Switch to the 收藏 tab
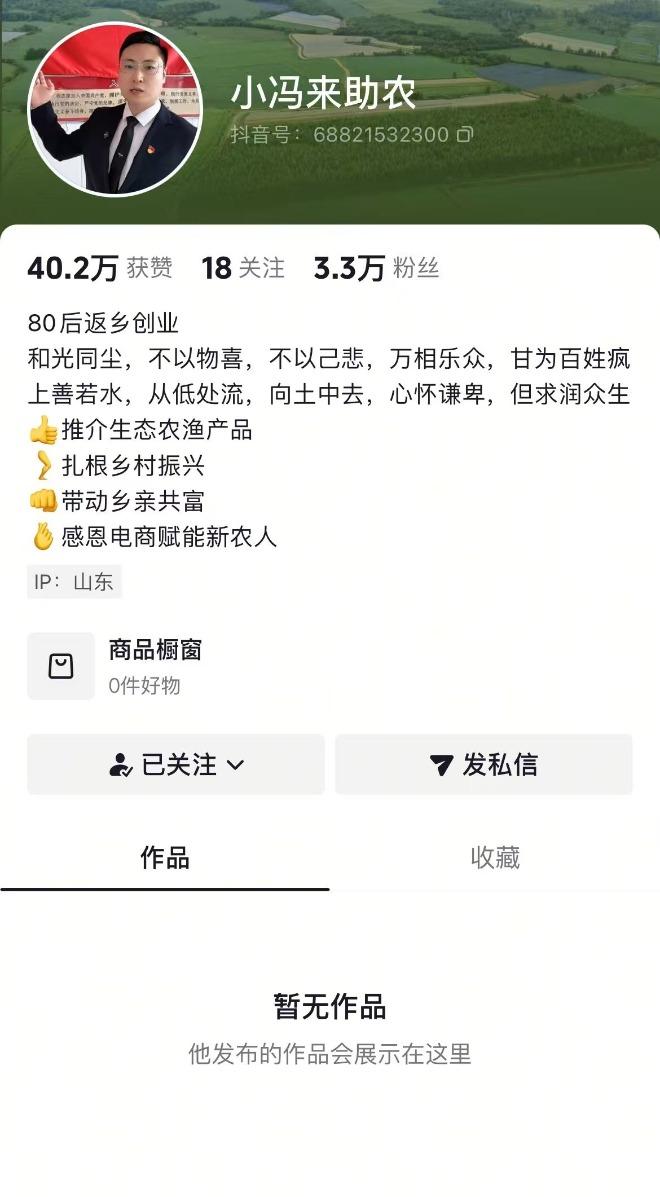This screenshot has height=1197, width=660. tap(495, 858)
